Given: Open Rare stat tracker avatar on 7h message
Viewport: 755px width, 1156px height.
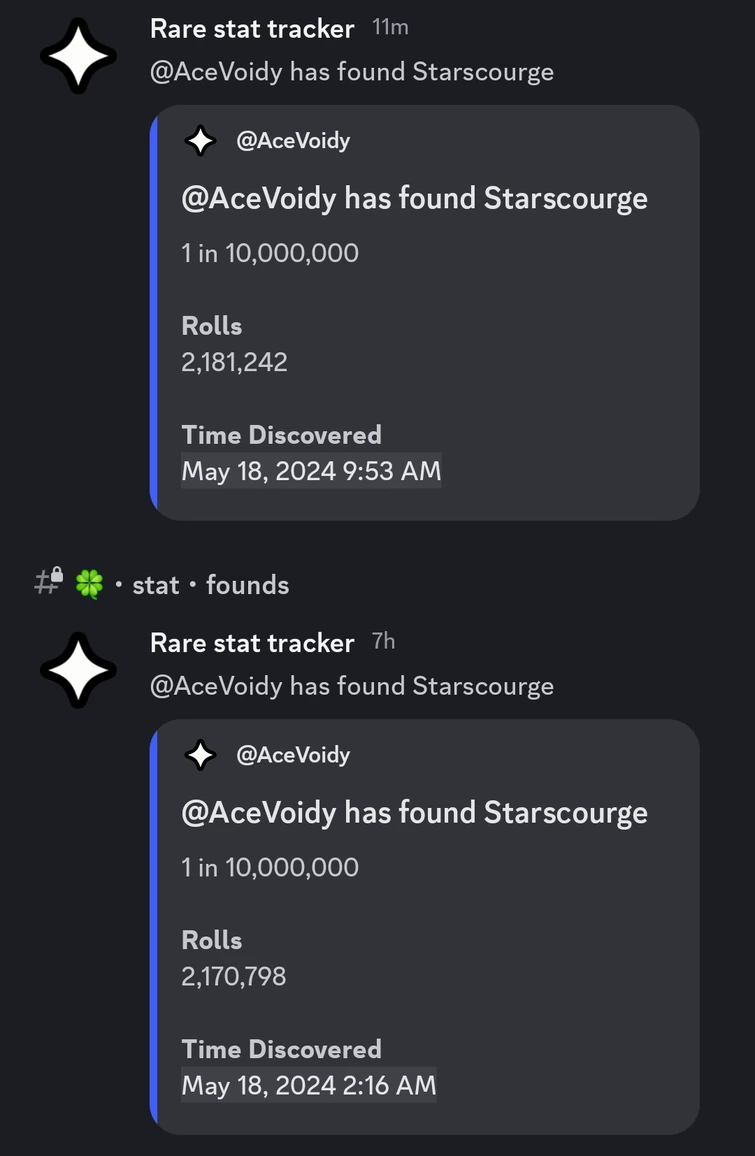Looking at the screenshot, I should coord(78,669).
